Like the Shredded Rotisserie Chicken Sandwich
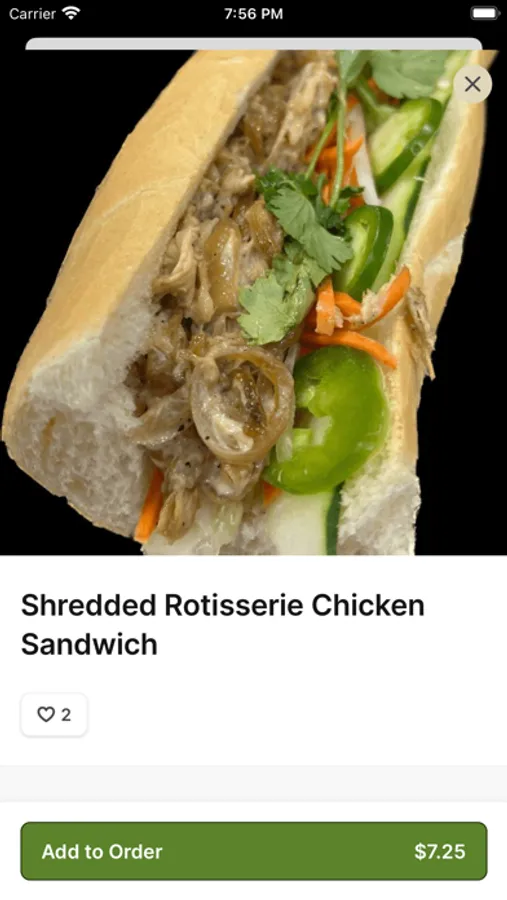This screenshot has width=507, height=900. click(54, 715)
